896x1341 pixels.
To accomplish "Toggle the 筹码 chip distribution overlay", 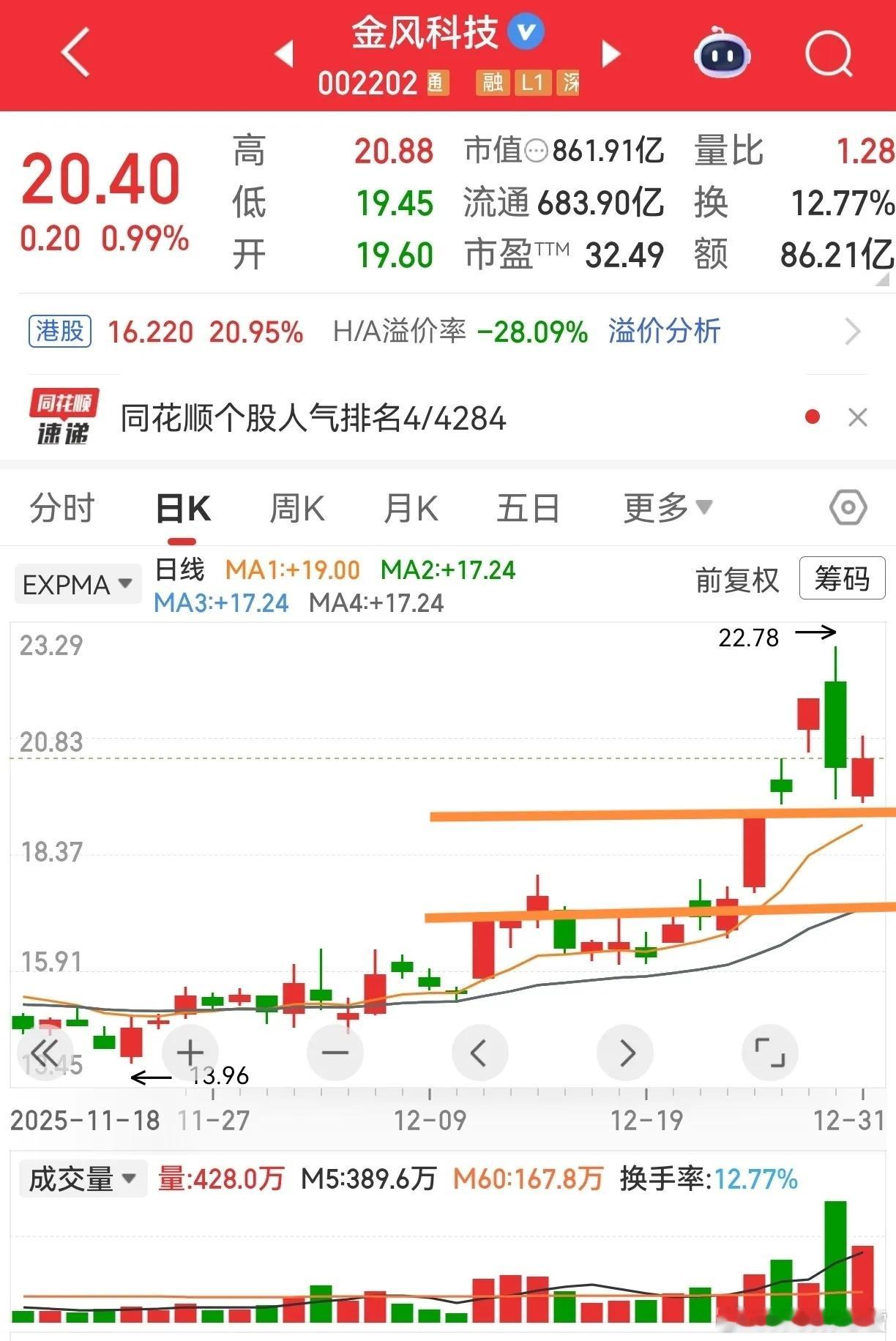I will coord(842,579).
